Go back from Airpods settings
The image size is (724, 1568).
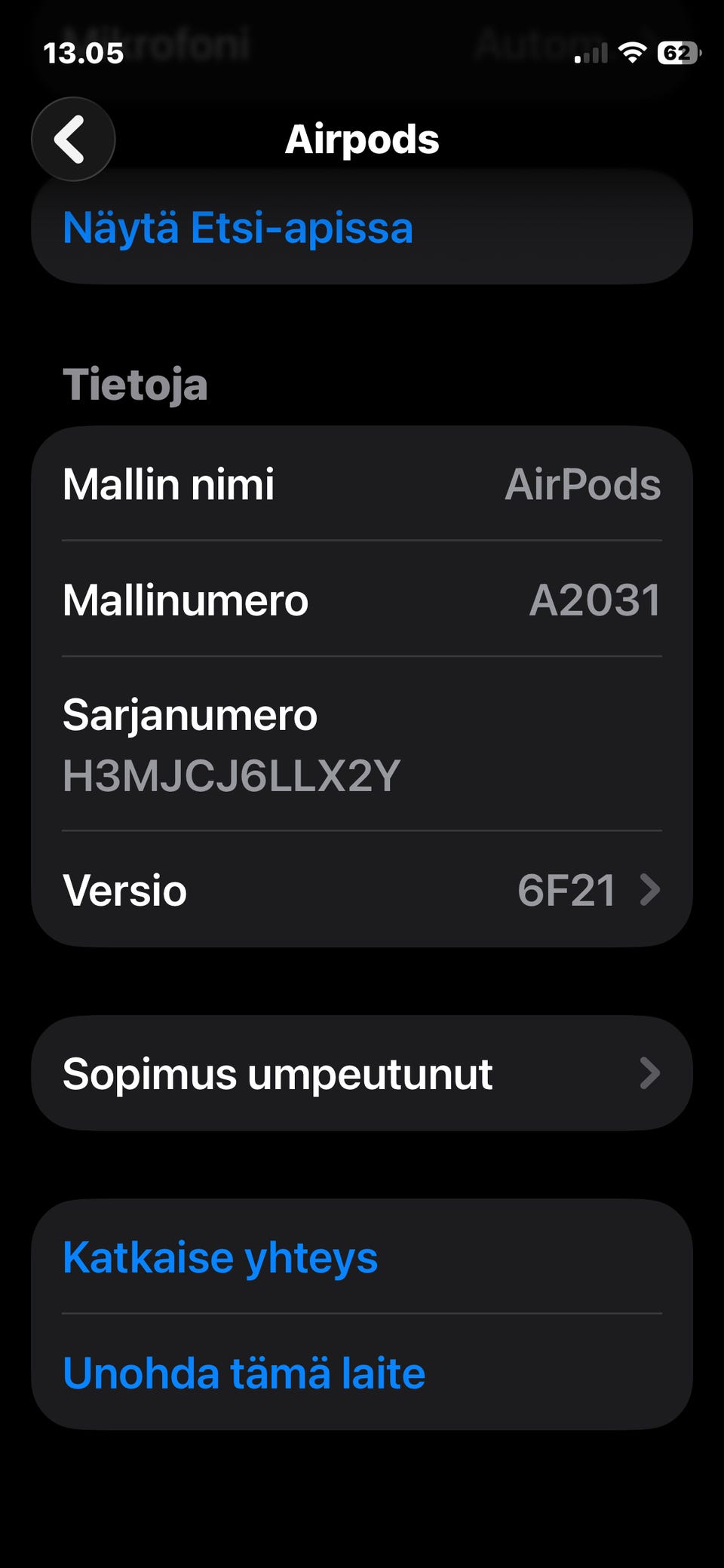pyautogui.click(x=72, y=140)
